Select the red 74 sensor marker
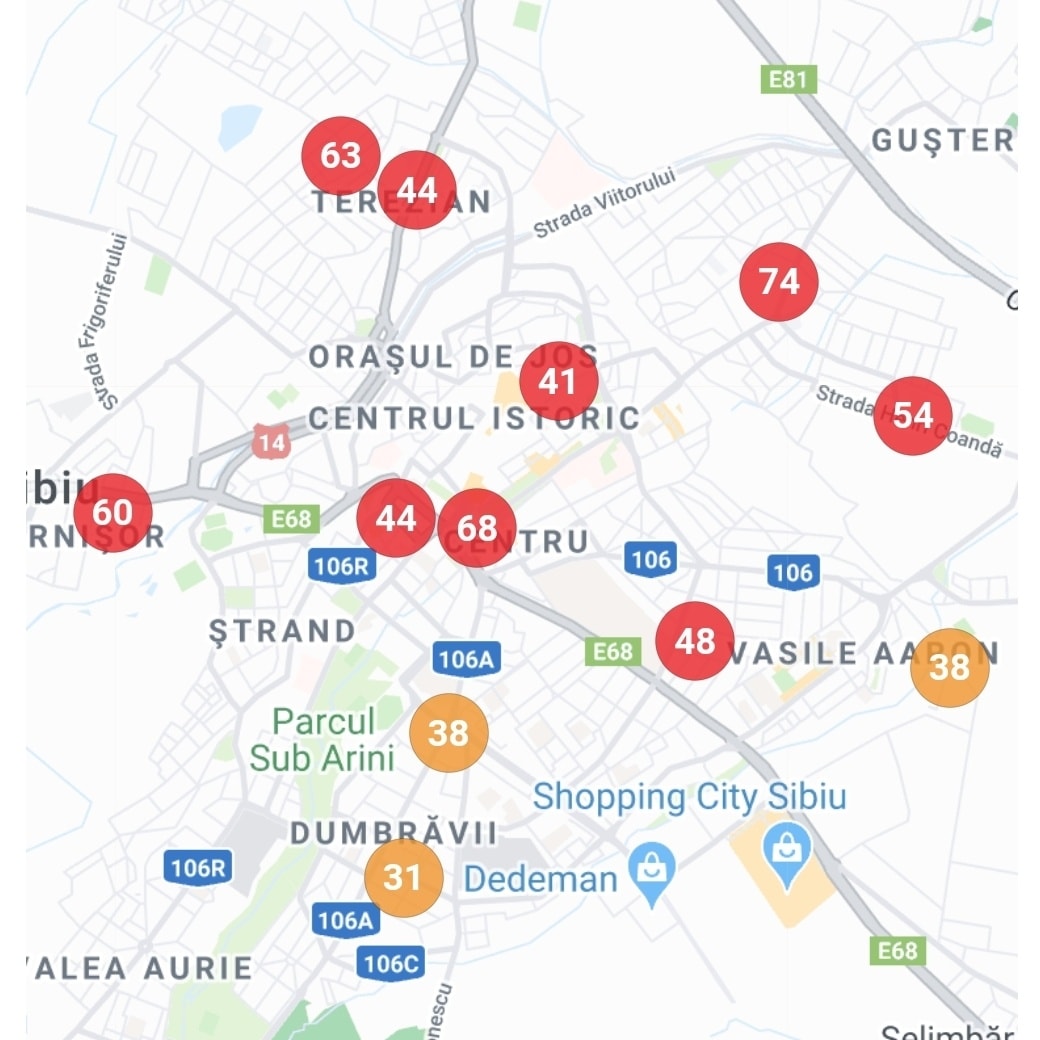 (778, 282)
